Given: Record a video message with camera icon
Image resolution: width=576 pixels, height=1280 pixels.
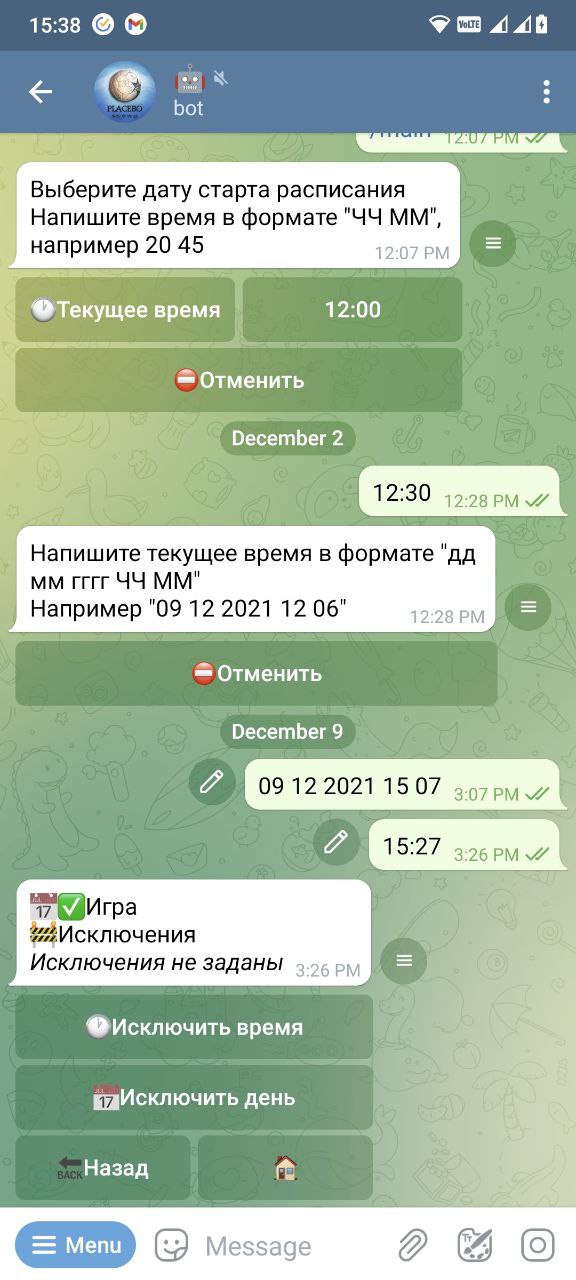Looking at the screenshot, I should click(538, 1245).
